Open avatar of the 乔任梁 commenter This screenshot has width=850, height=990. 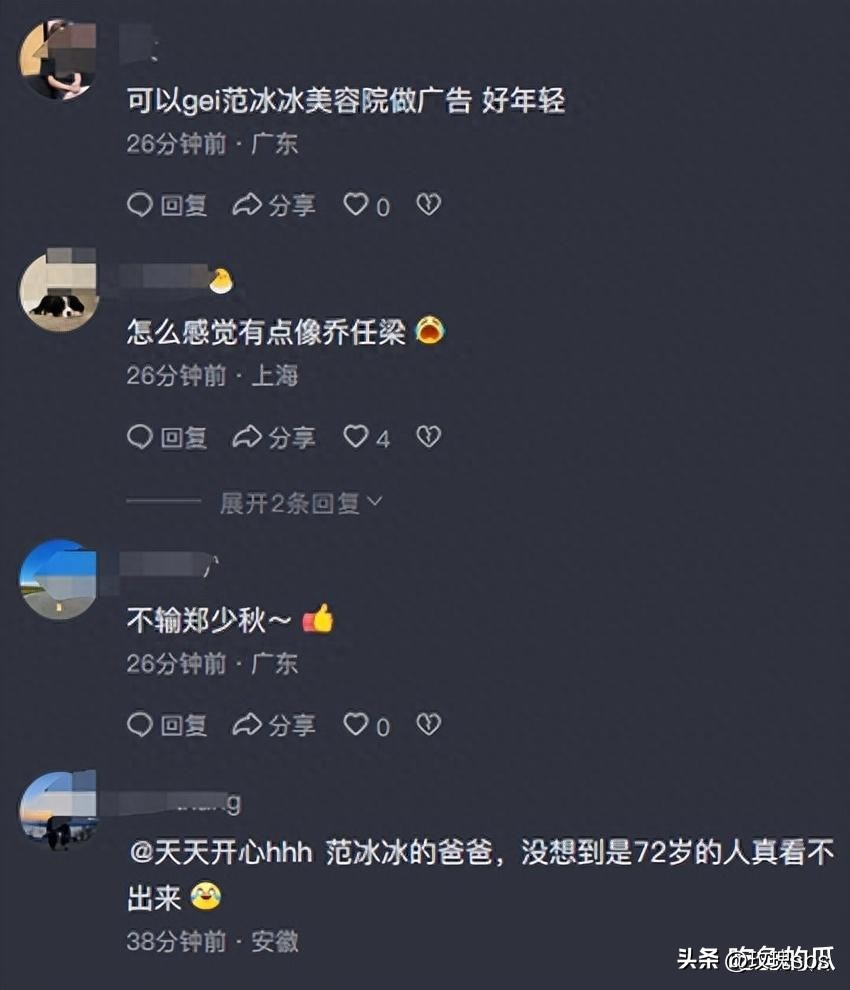tap(58, 291)
